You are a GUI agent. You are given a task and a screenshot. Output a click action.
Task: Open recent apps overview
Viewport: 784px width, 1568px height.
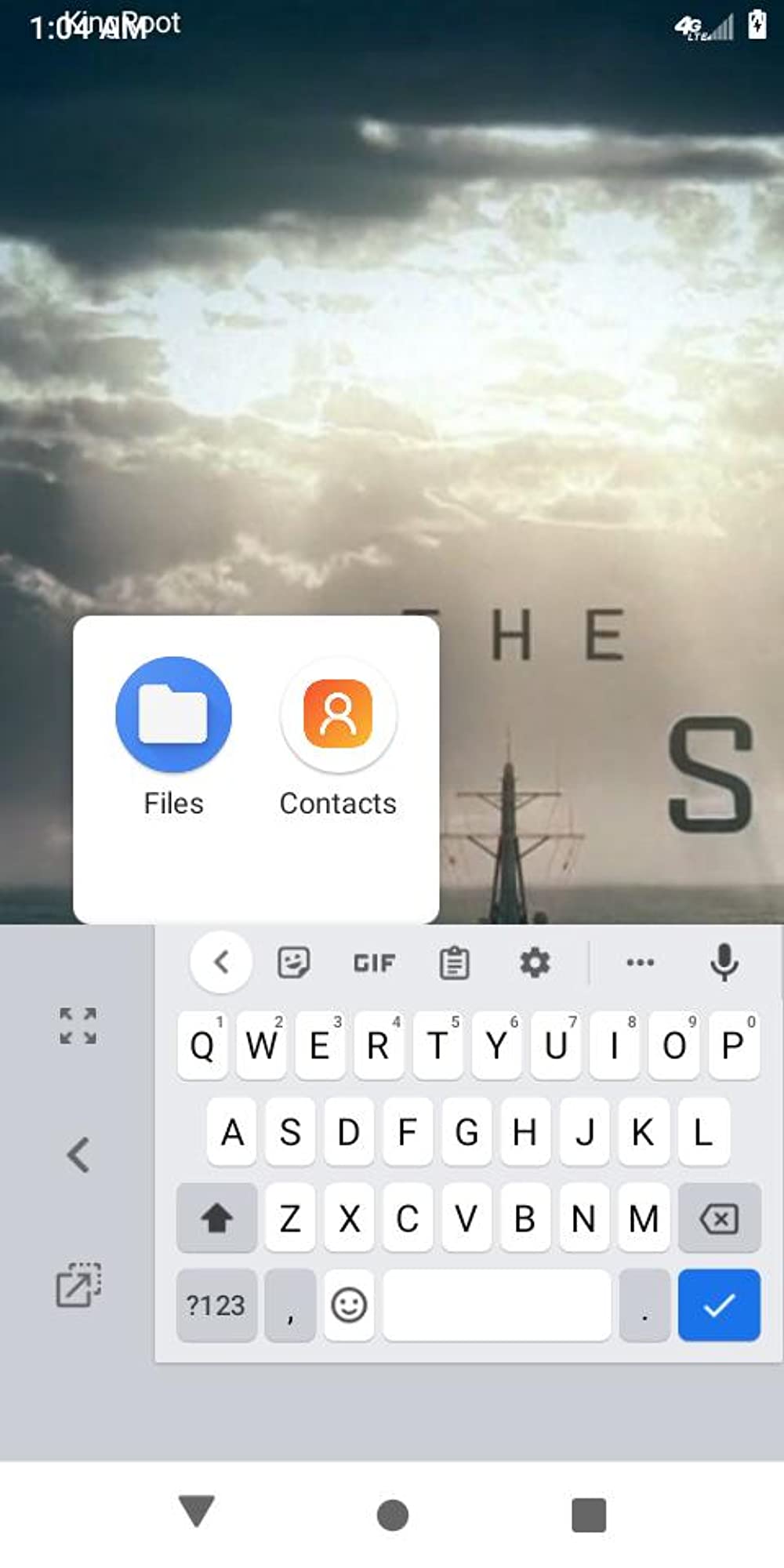[x=589, y=1515]
